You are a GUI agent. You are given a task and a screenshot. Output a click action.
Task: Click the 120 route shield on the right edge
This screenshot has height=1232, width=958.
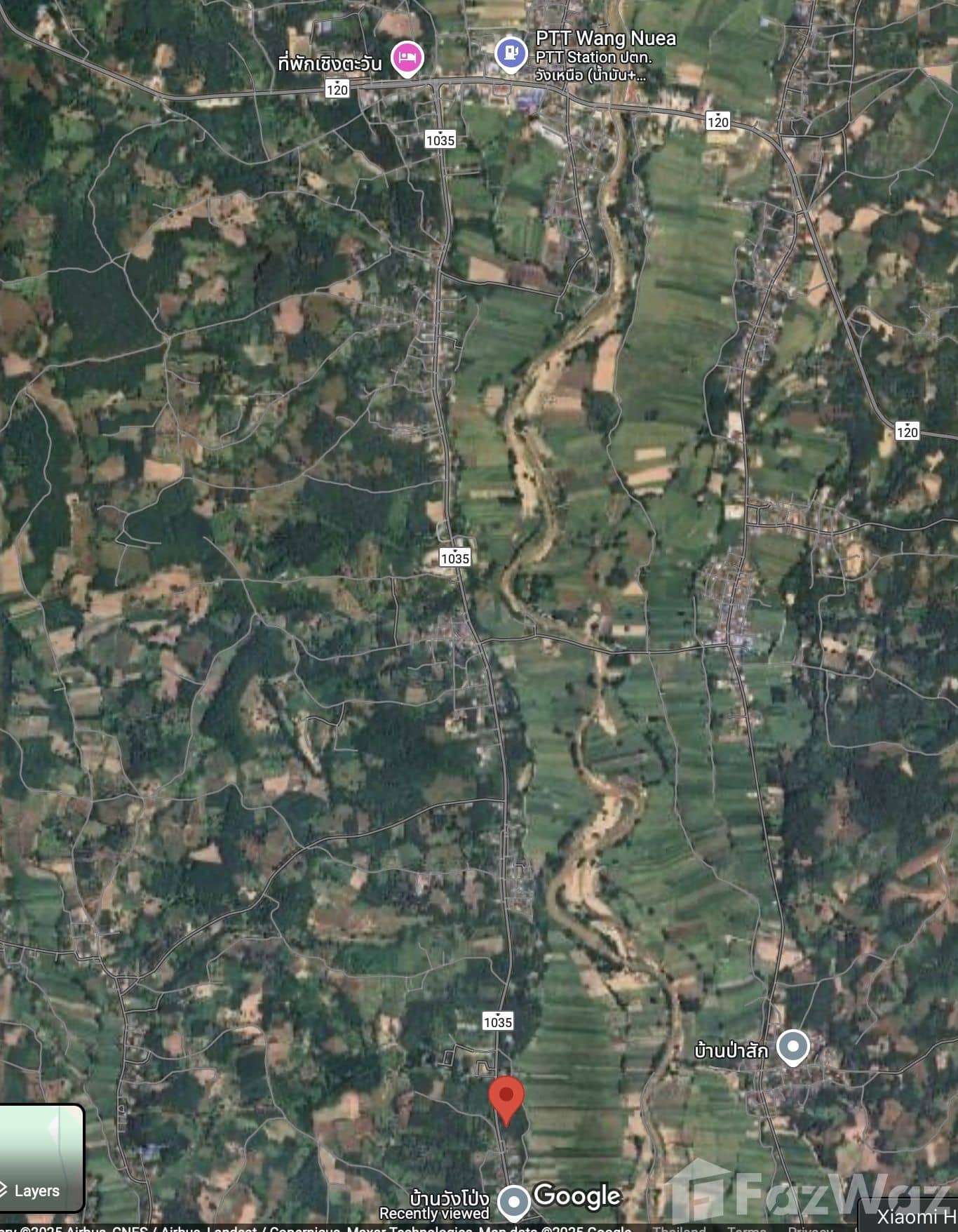coord(909,430)
